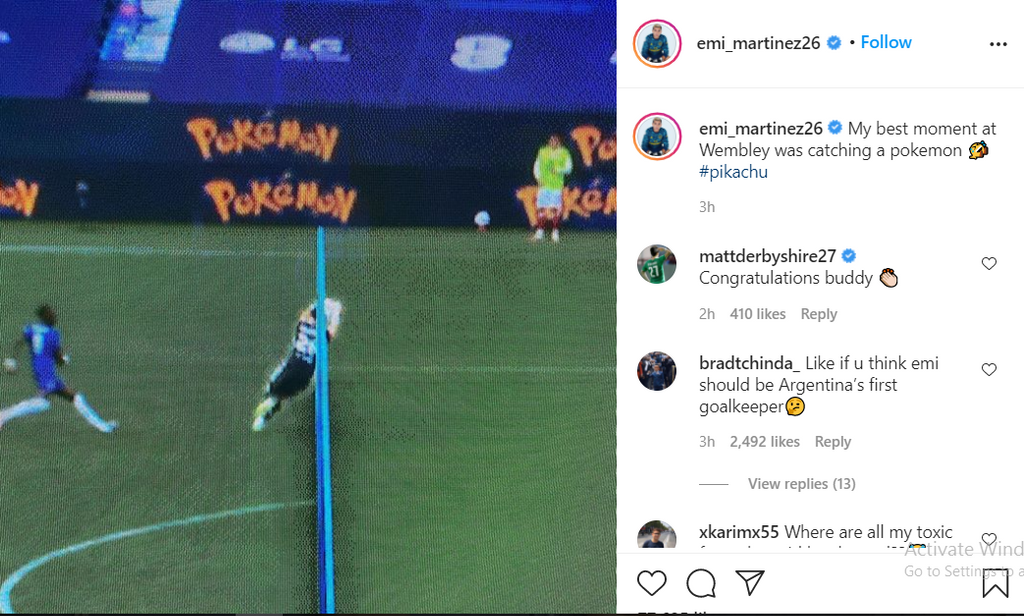Reply to bradtchinda_'s comment
This screenshot has height=616, width=1024.
point(832,442)
